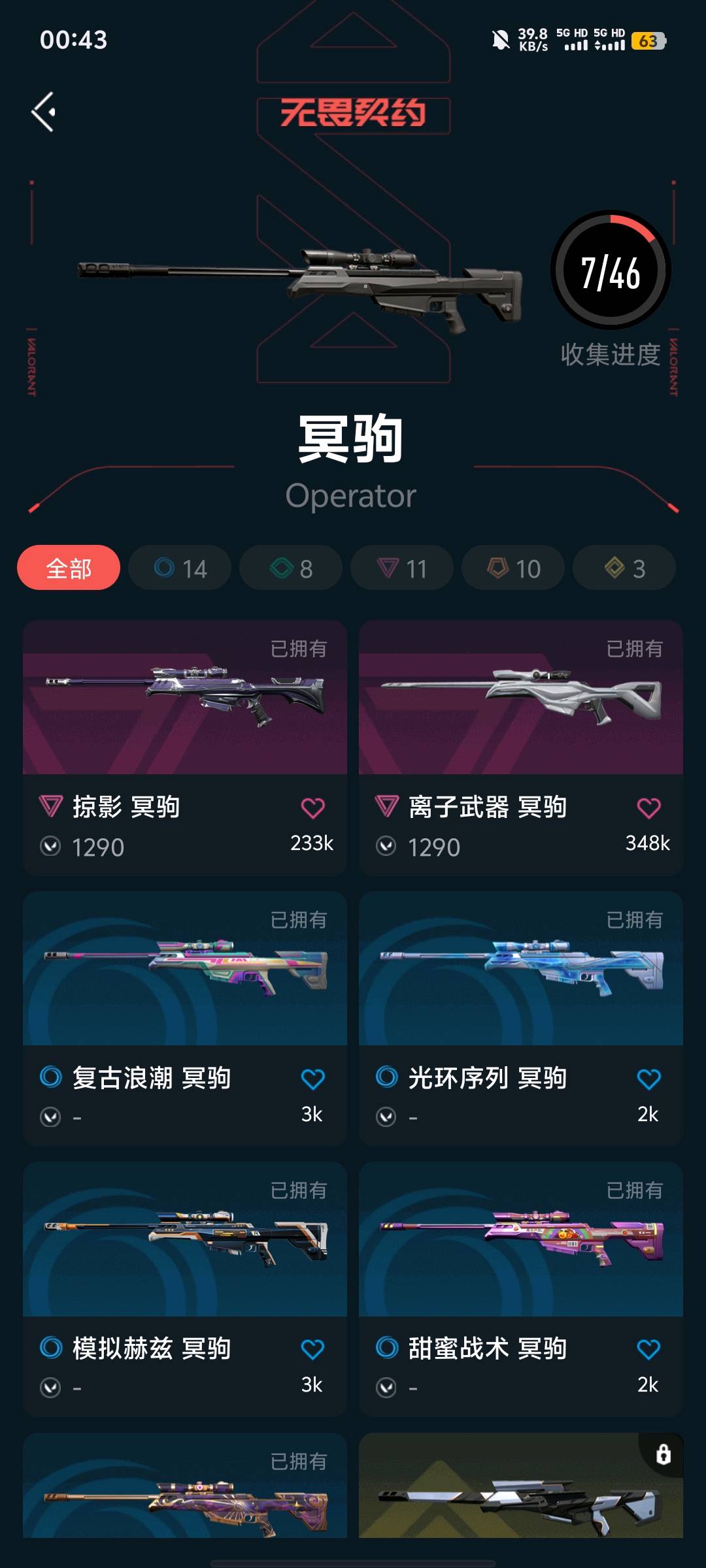706x1568 pixels.
Task: Open the 掠影 冥驹 skin card
Action: [x=185, y=748]
